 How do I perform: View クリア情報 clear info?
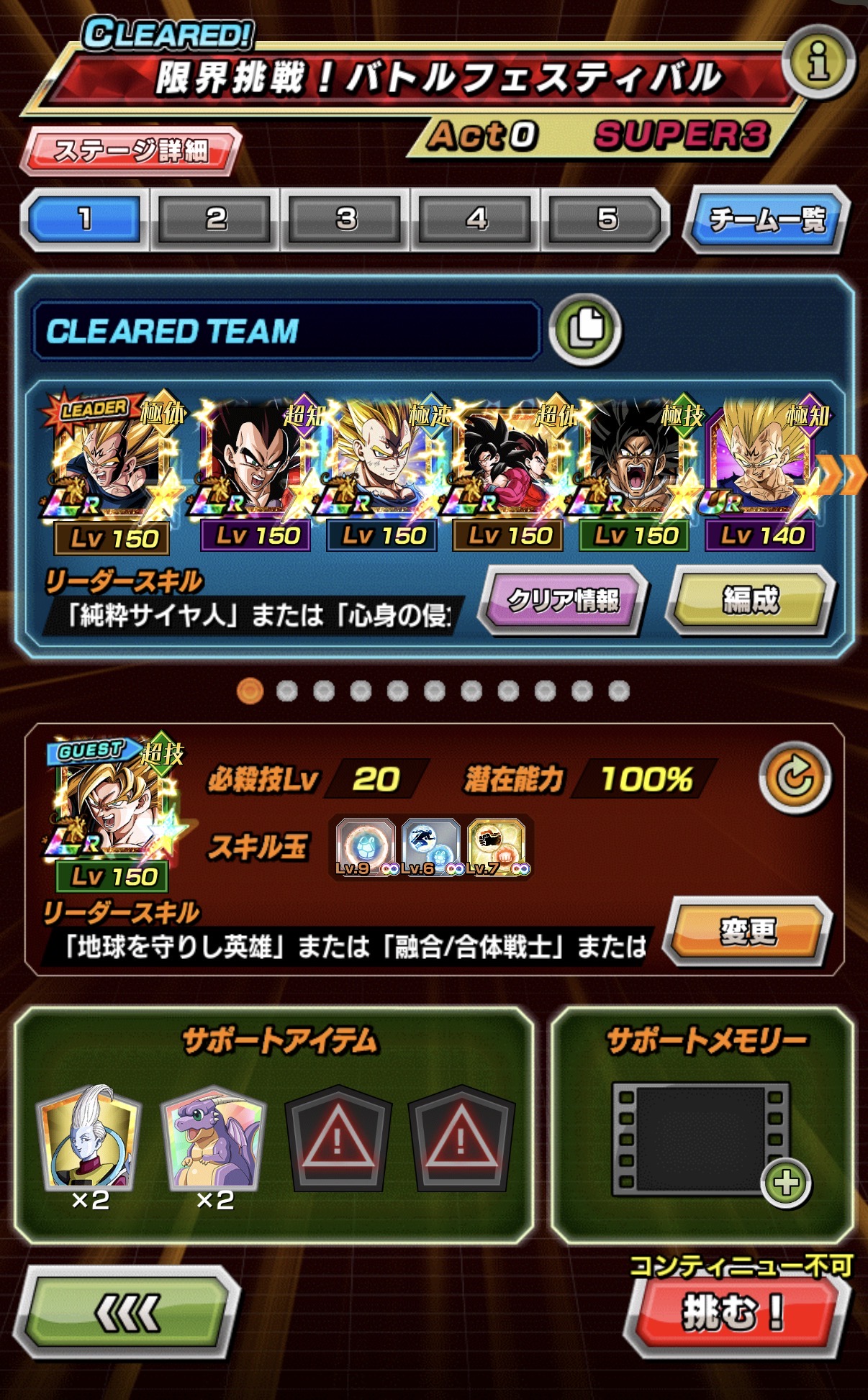click(x=564, y=600)
